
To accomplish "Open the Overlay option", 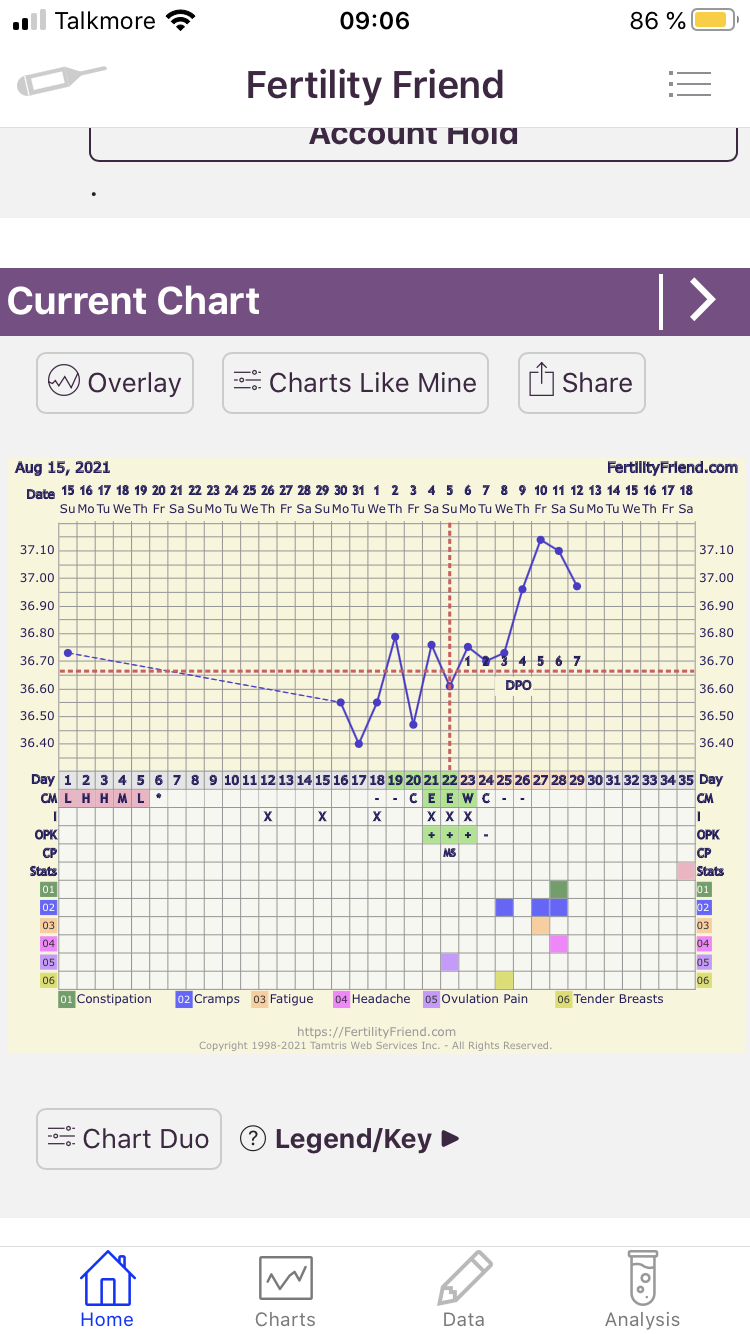I will tap(115, 383).
